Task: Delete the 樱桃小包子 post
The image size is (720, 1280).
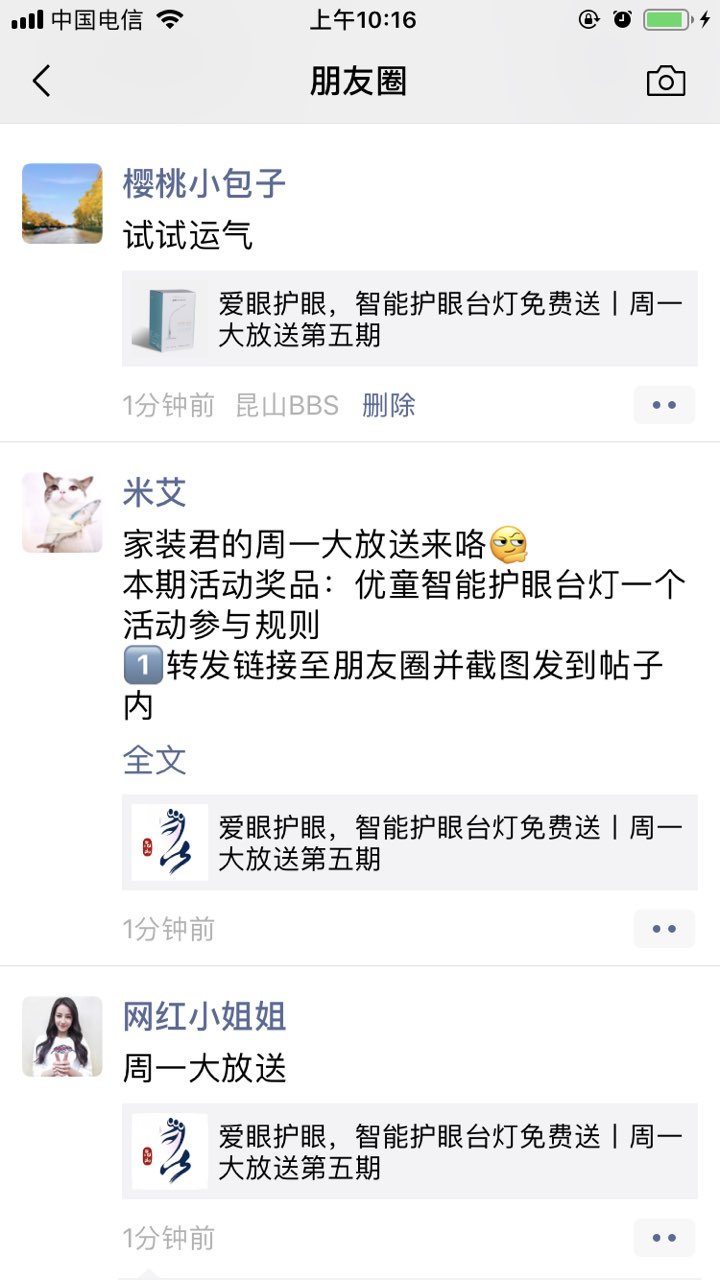Action: click(388, 405)
